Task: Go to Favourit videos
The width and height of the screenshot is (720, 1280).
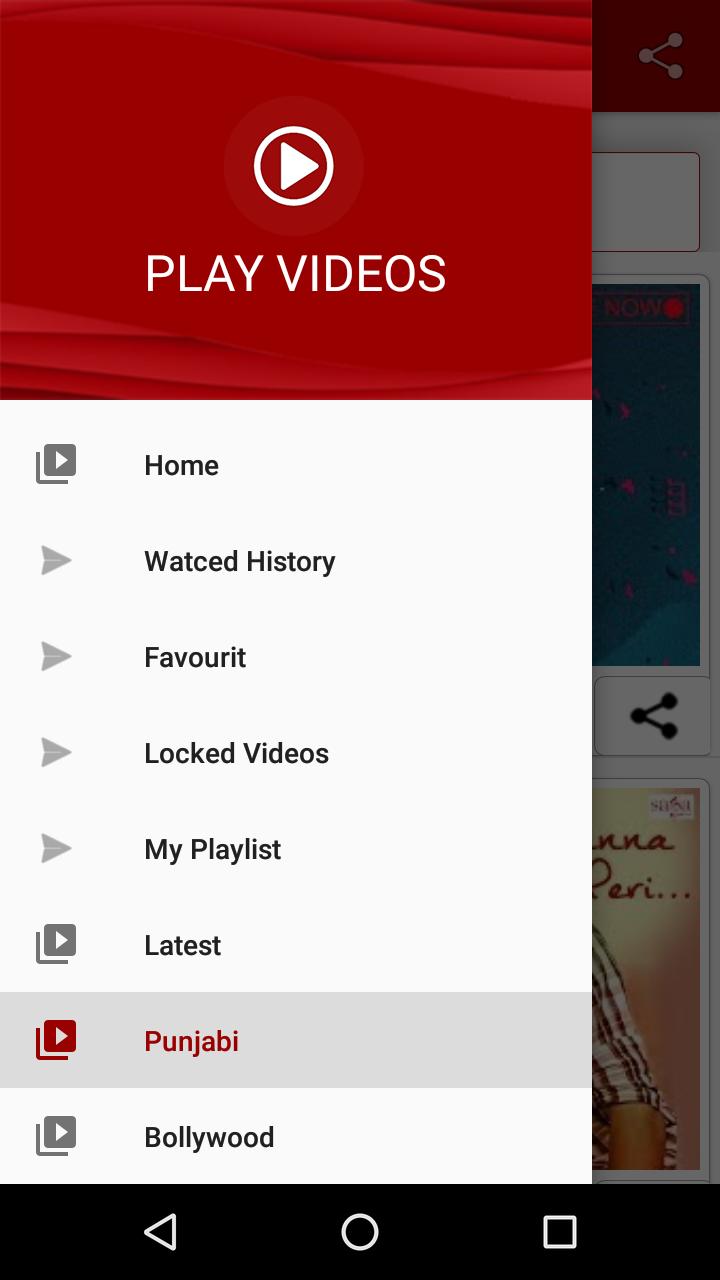Action: pyautogui.click(x=195, y=657)
